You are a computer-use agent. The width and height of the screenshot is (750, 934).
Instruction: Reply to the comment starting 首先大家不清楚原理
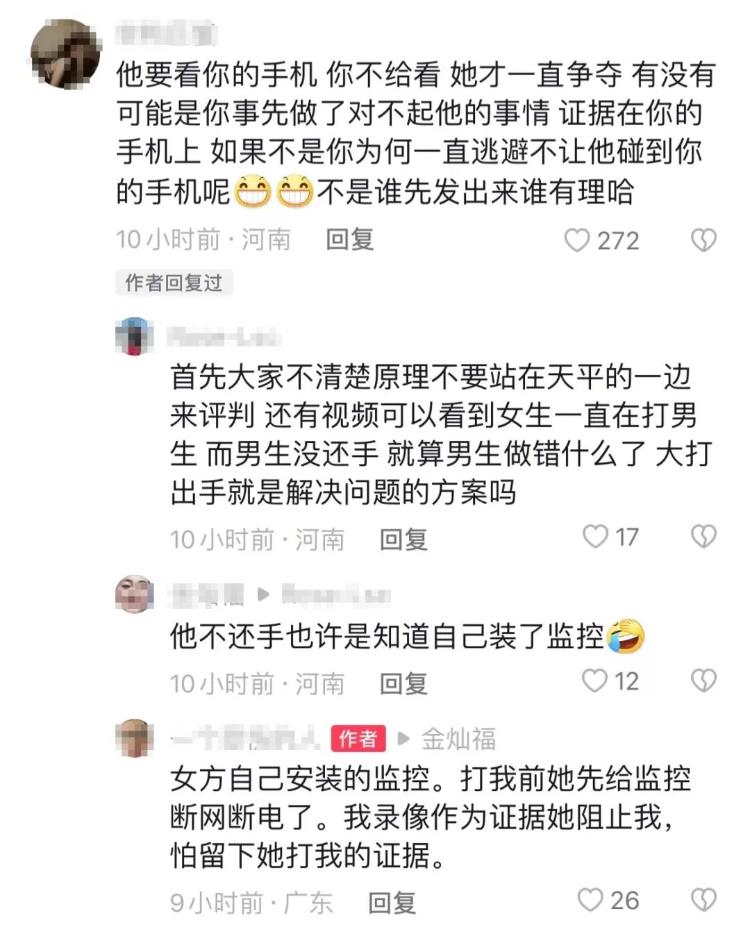[404, 539]
